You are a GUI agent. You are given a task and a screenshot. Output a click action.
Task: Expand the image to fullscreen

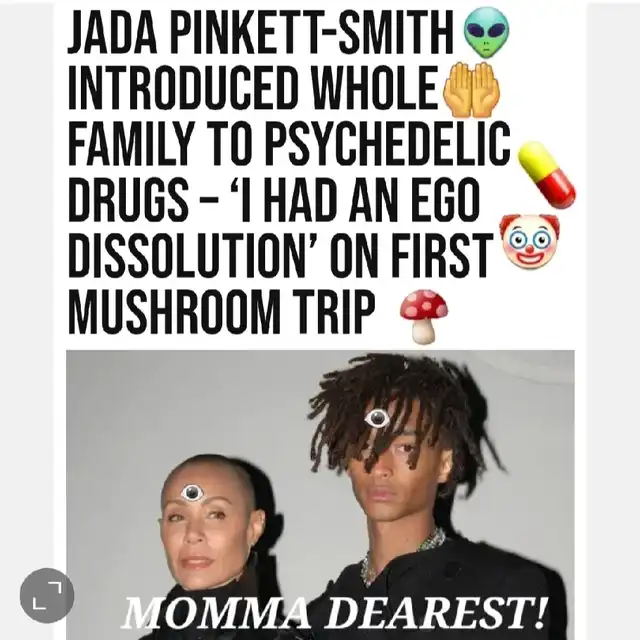tap(47, 595)
